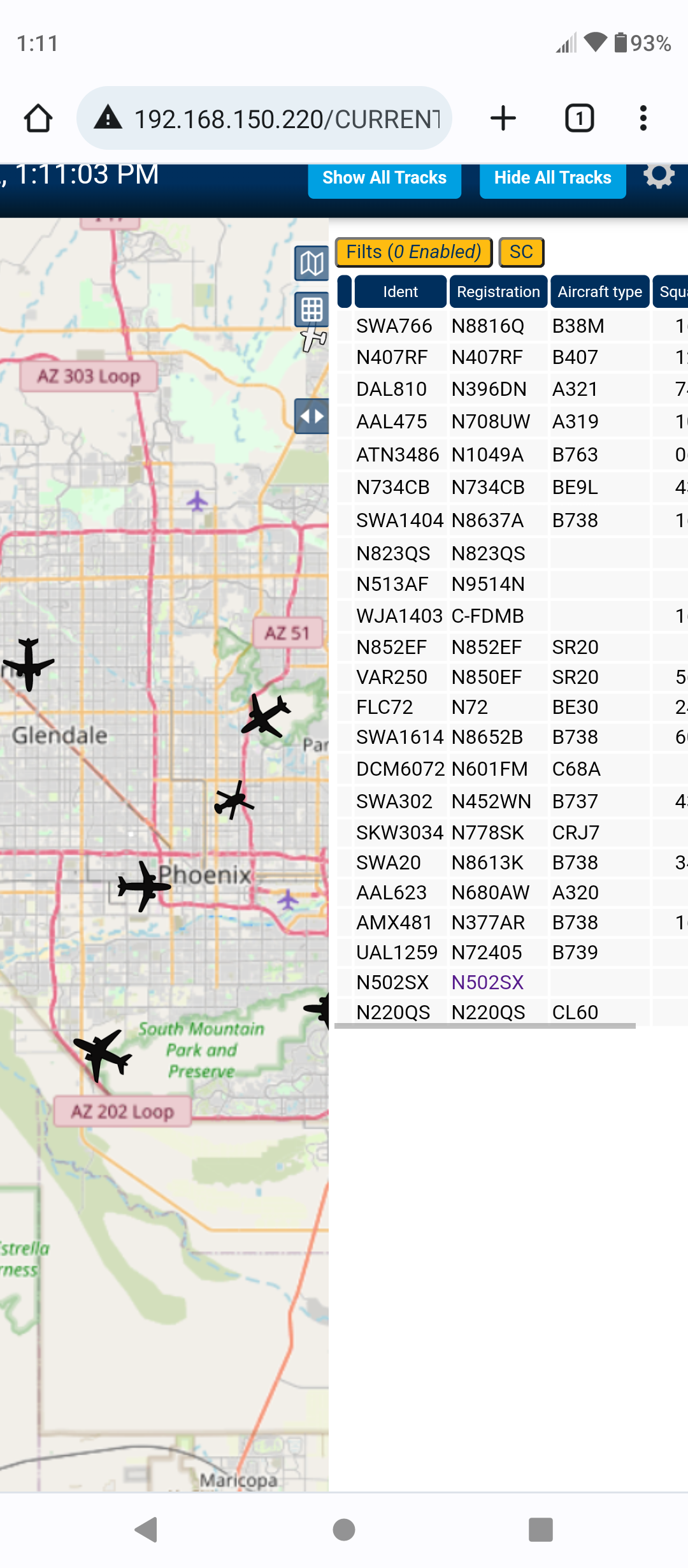Open the settings gear icon

(658, 176)
